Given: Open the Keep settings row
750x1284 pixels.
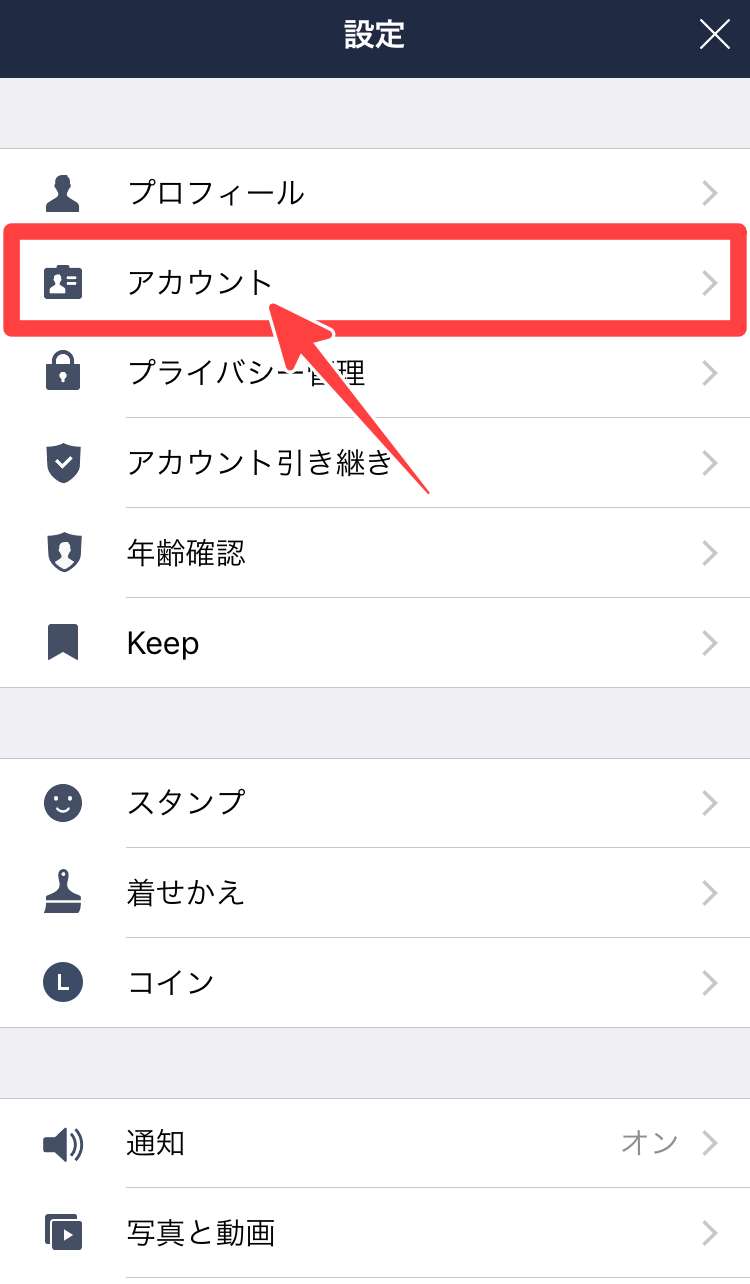Looking at the screenshot, I should click(x=375, y=643).
